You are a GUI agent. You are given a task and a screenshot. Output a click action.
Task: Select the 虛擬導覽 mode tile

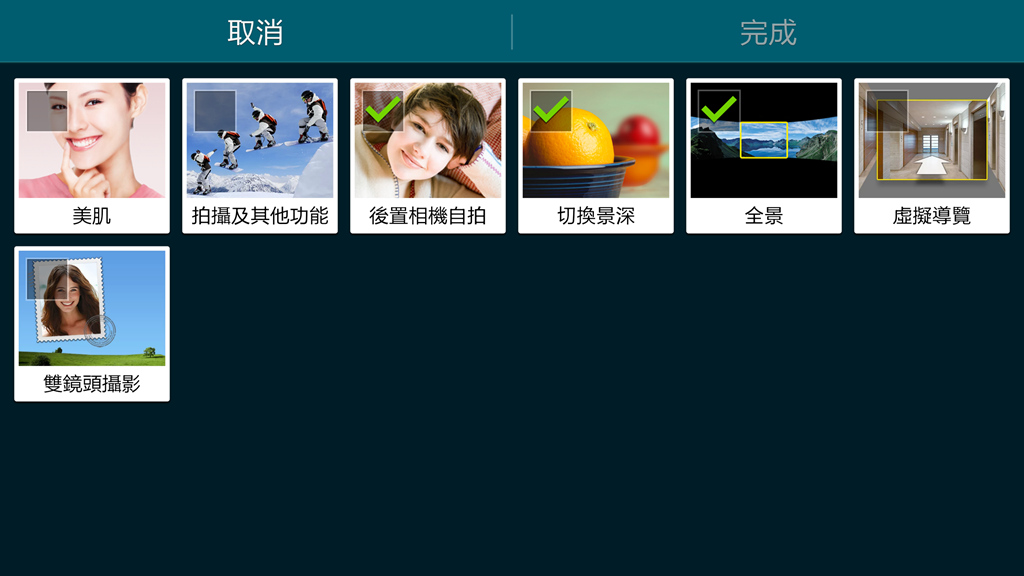932,155
